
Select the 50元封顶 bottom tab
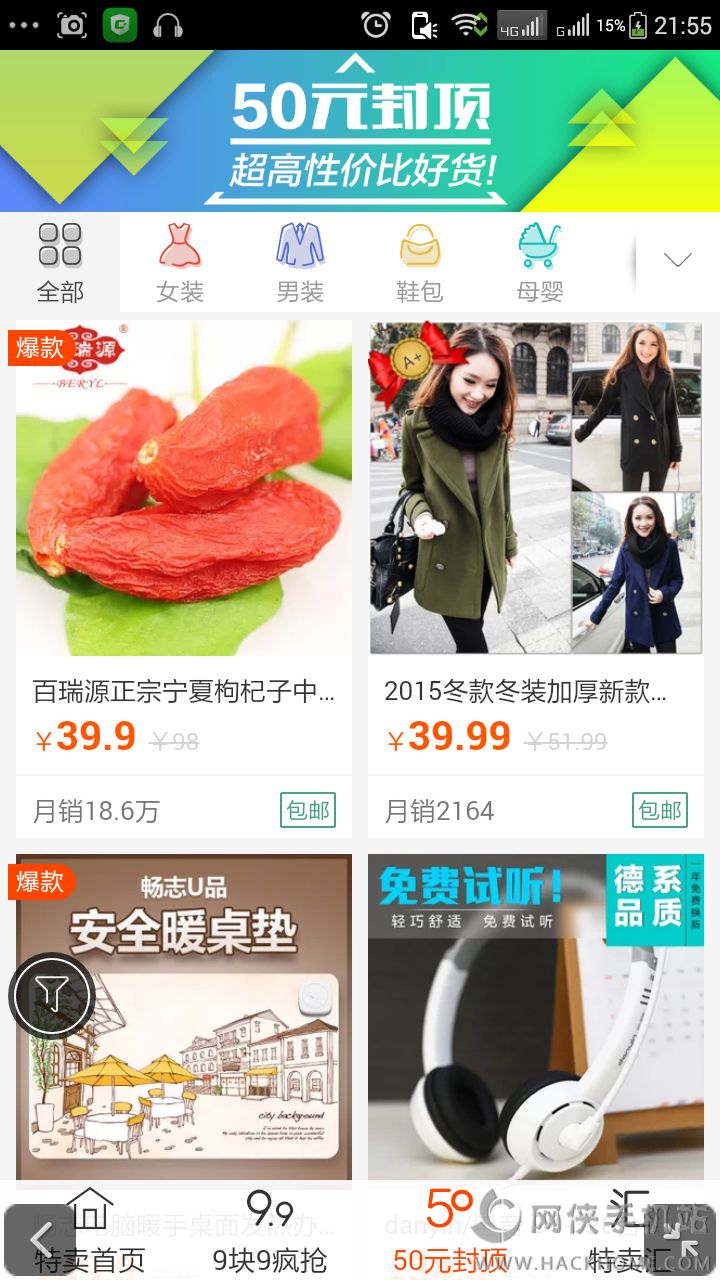coord(450,1232)
